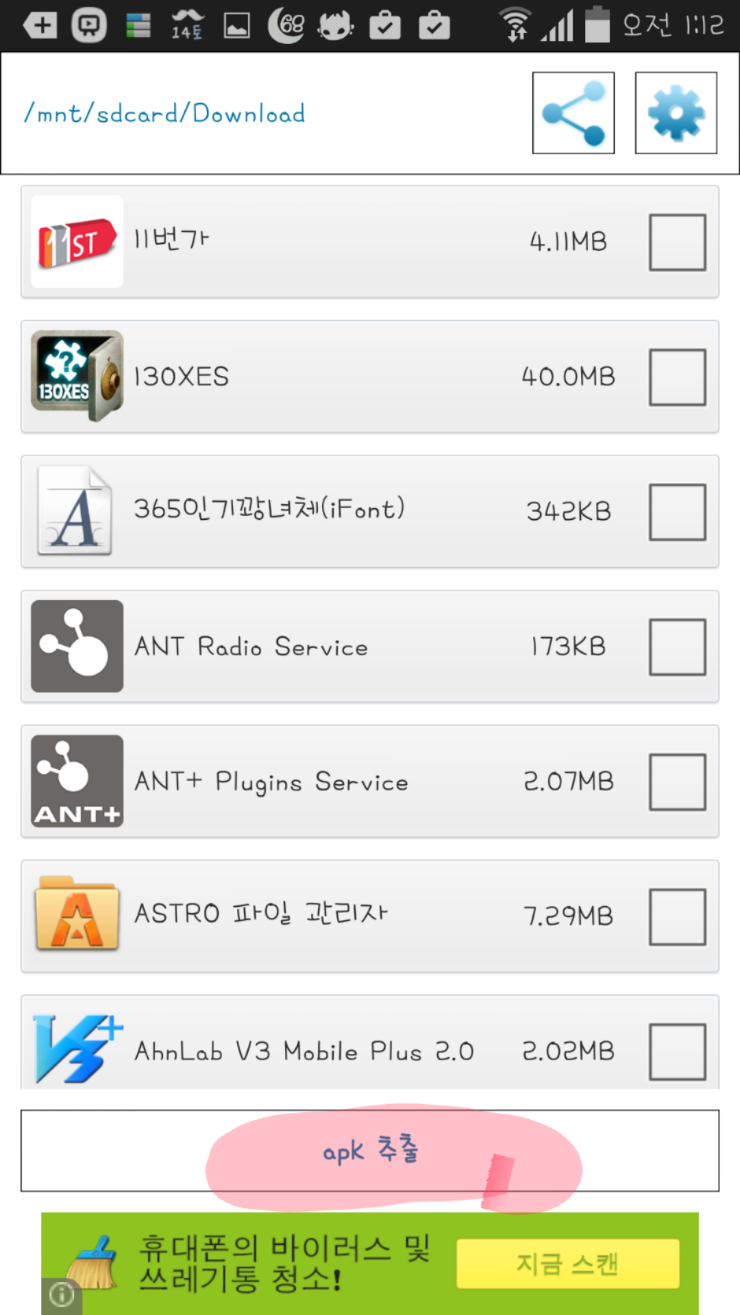This screenshot has height=1315, width=740.
Task: Open the ANT Radio Service row
Action: 300,647
